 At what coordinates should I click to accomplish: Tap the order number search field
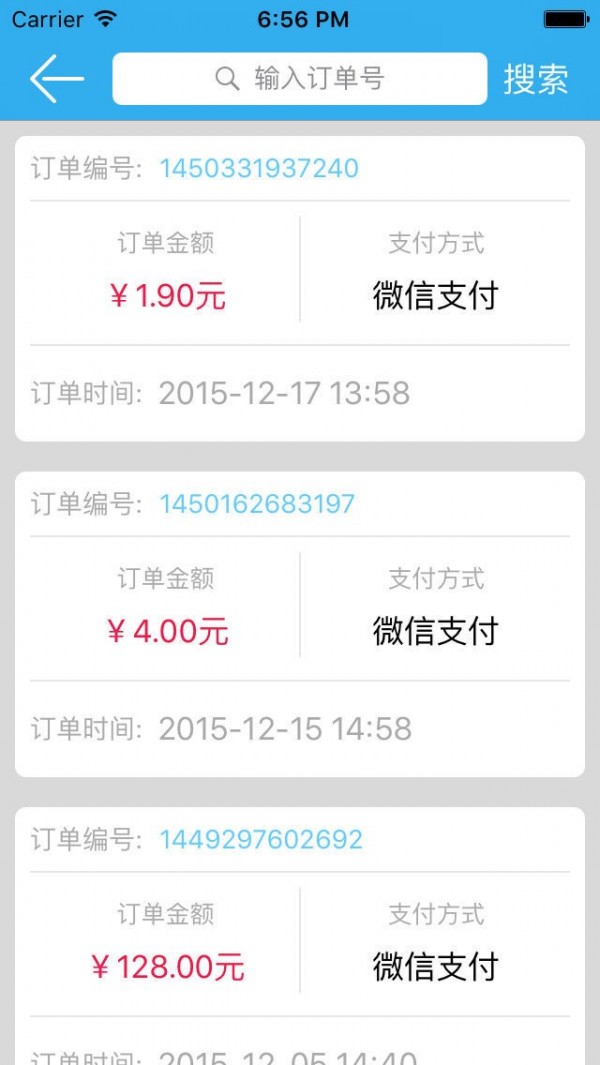tap(299, 79)
